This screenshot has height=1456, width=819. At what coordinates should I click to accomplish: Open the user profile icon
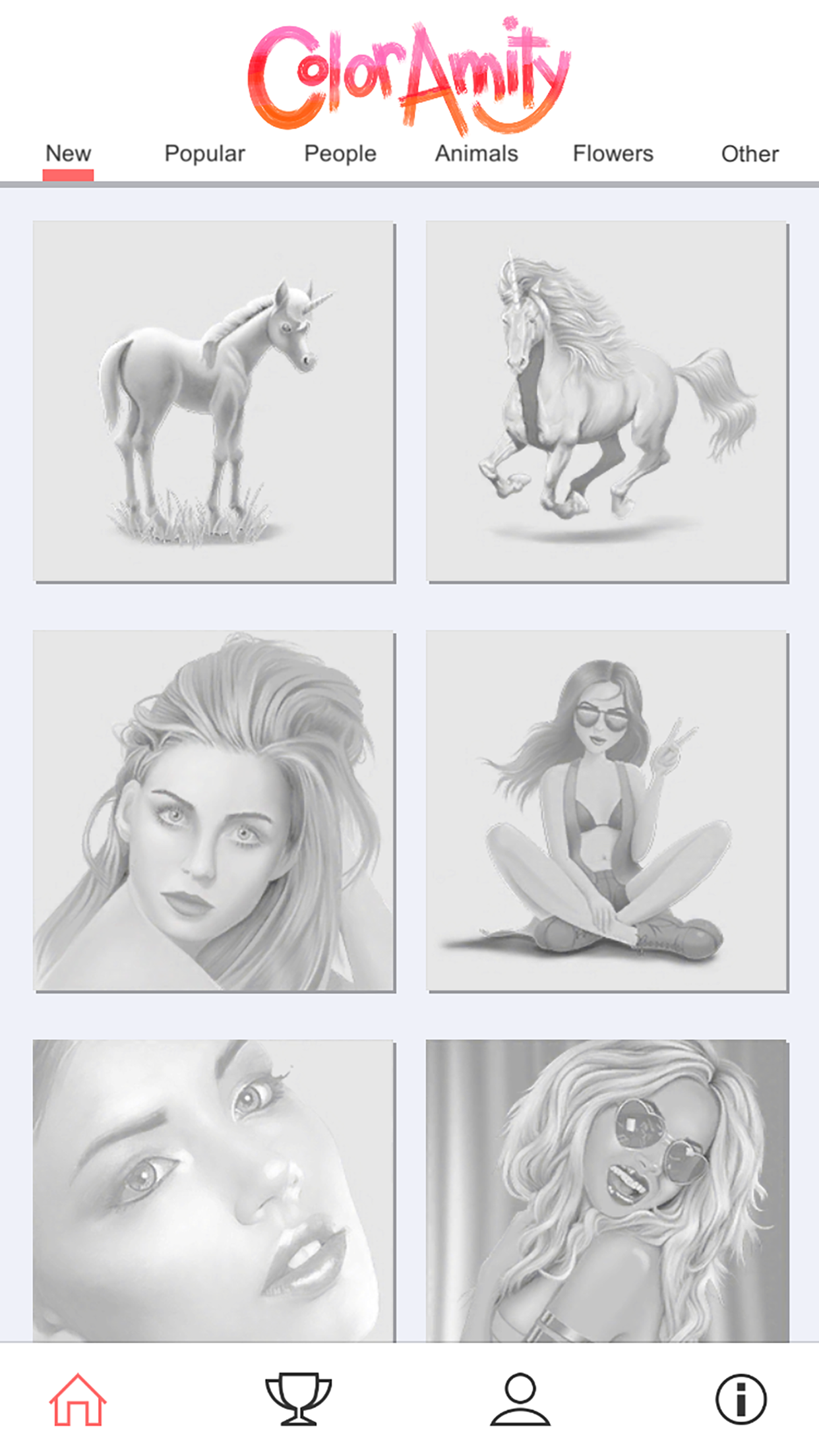(520, 1399)
